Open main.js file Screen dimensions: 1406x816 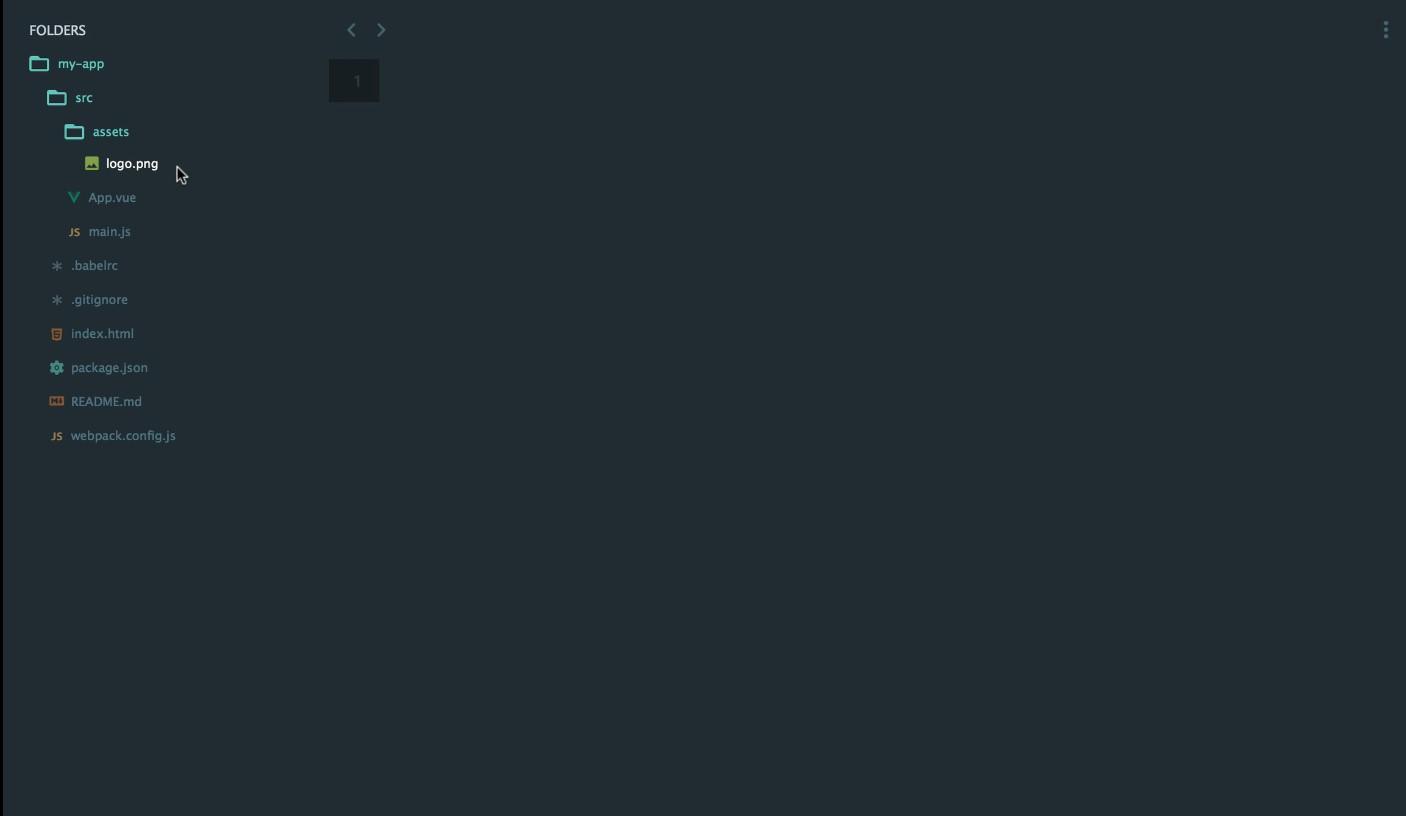(109, 232)
